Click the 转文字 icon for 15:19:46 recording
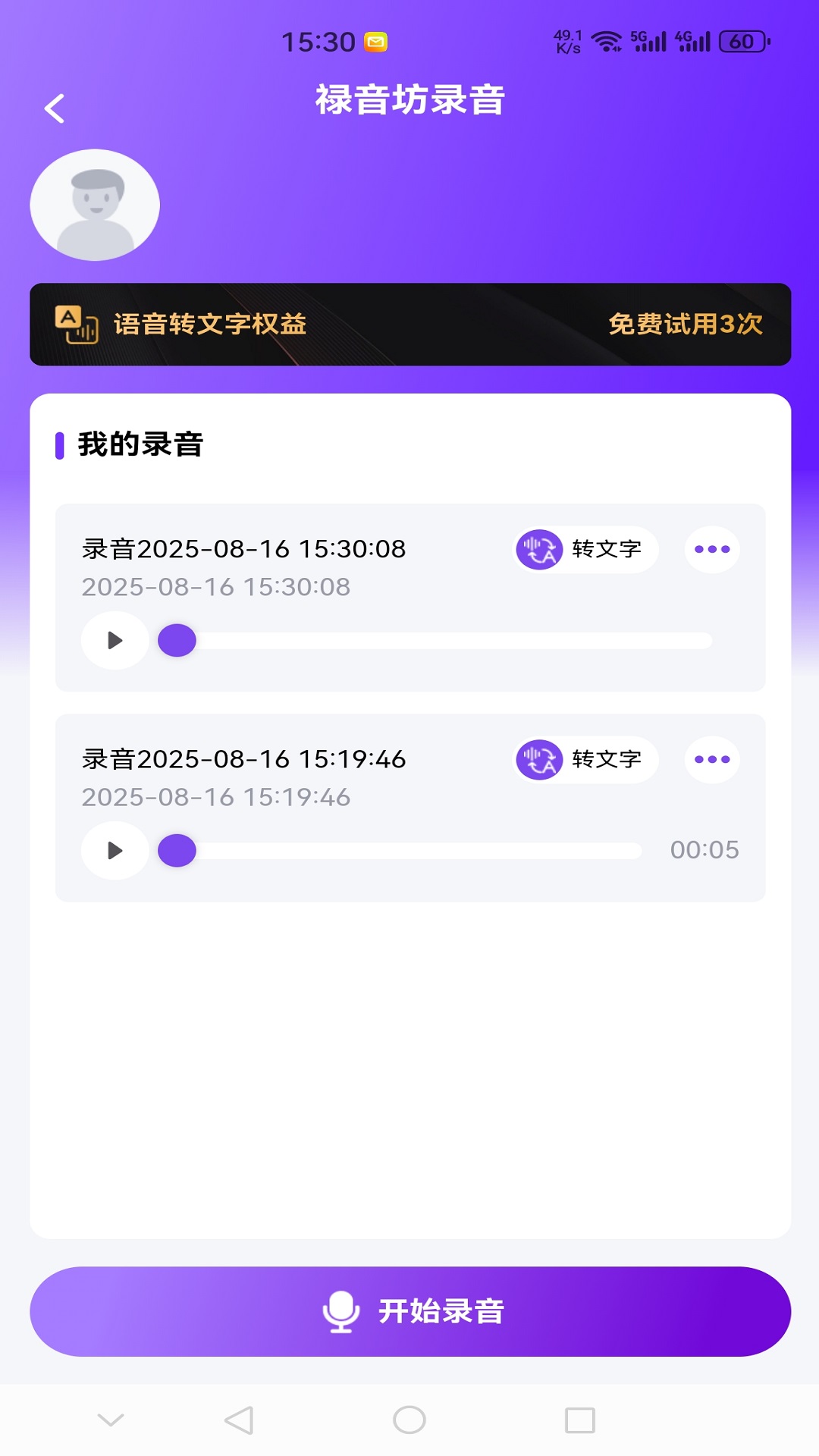The image size is (819, 1456). click(x=538, y=759)
